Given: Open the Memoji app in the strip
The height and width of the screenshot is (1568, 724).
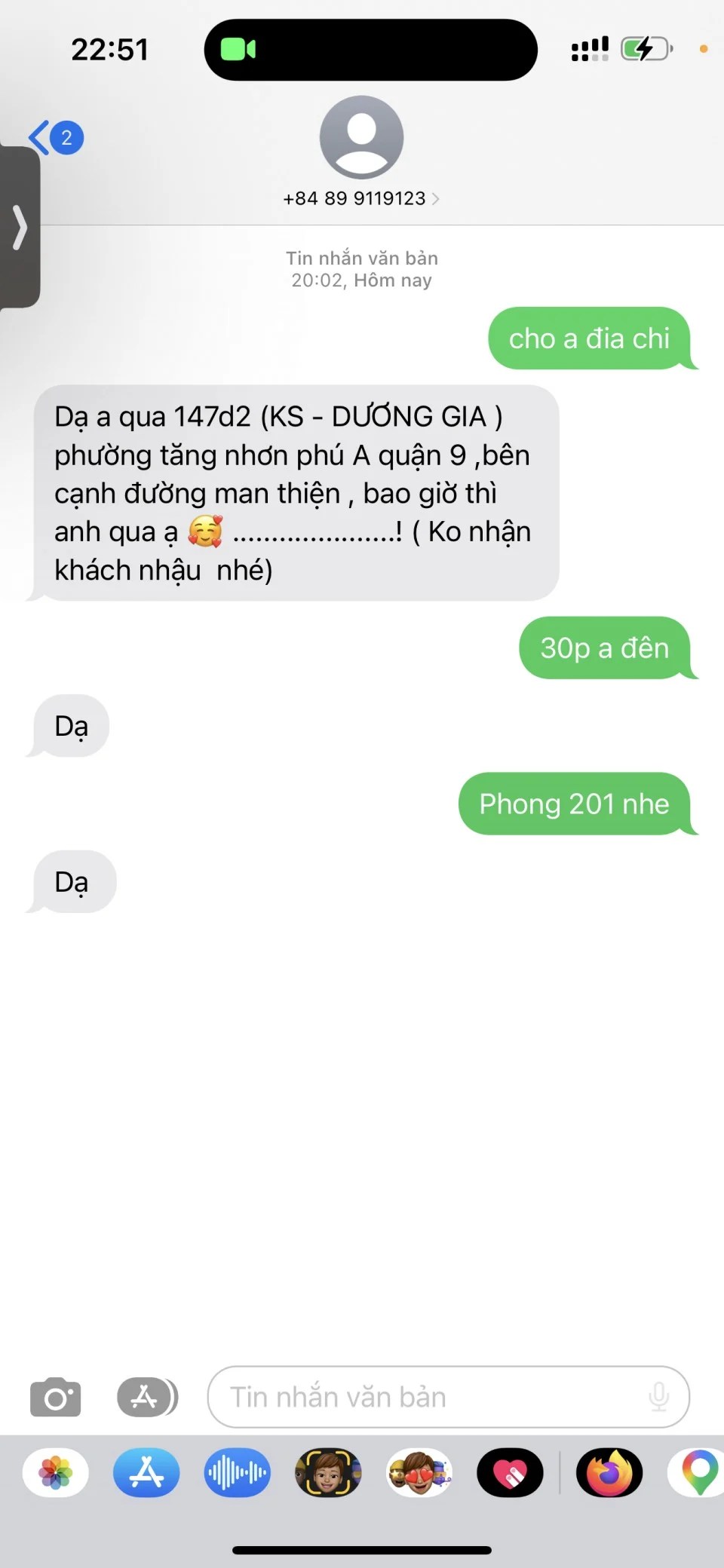Looking at the screenshot, I should [x=328, y=1472].
